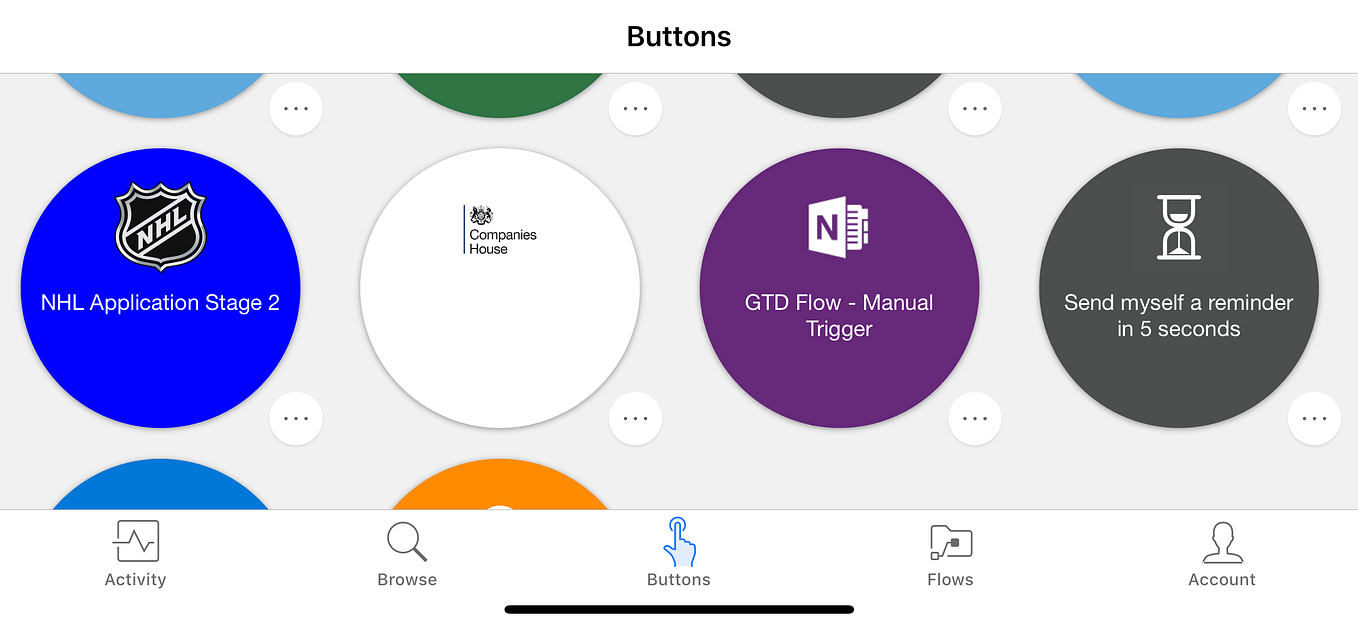
Task: Trigger the Companies House button
Action: [500, 288]
